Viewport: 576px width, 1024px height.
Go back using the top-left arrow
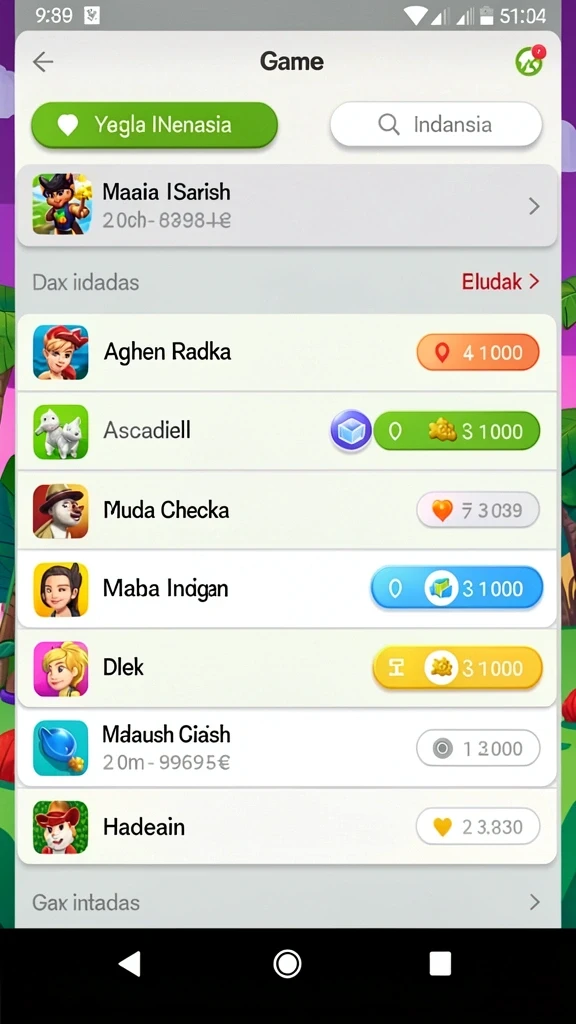coord(43,62)
